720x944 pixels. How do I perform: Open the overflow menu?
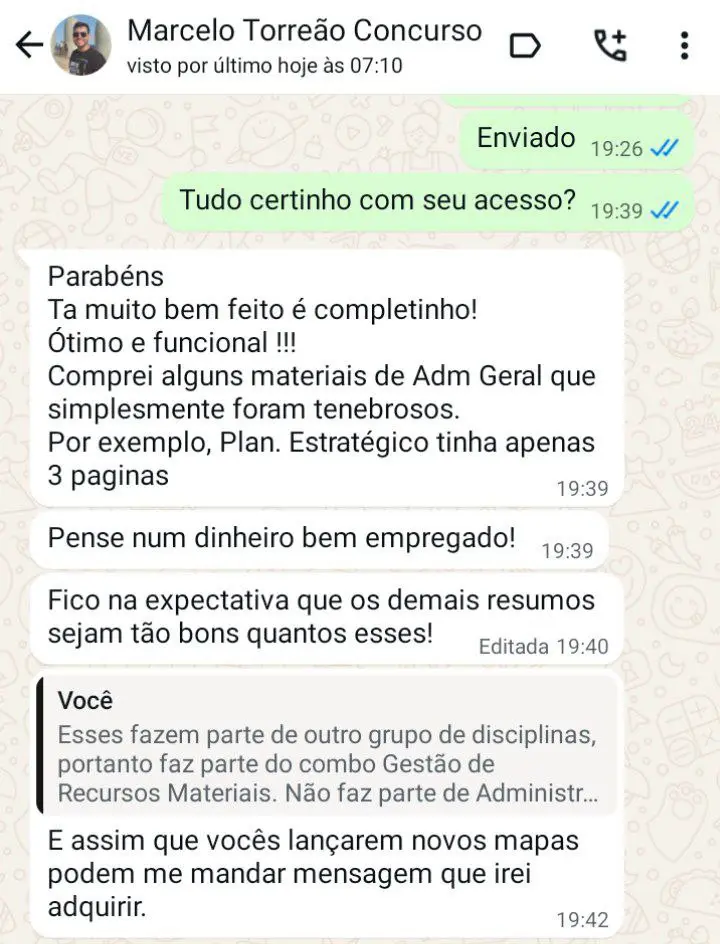(684, 46)
